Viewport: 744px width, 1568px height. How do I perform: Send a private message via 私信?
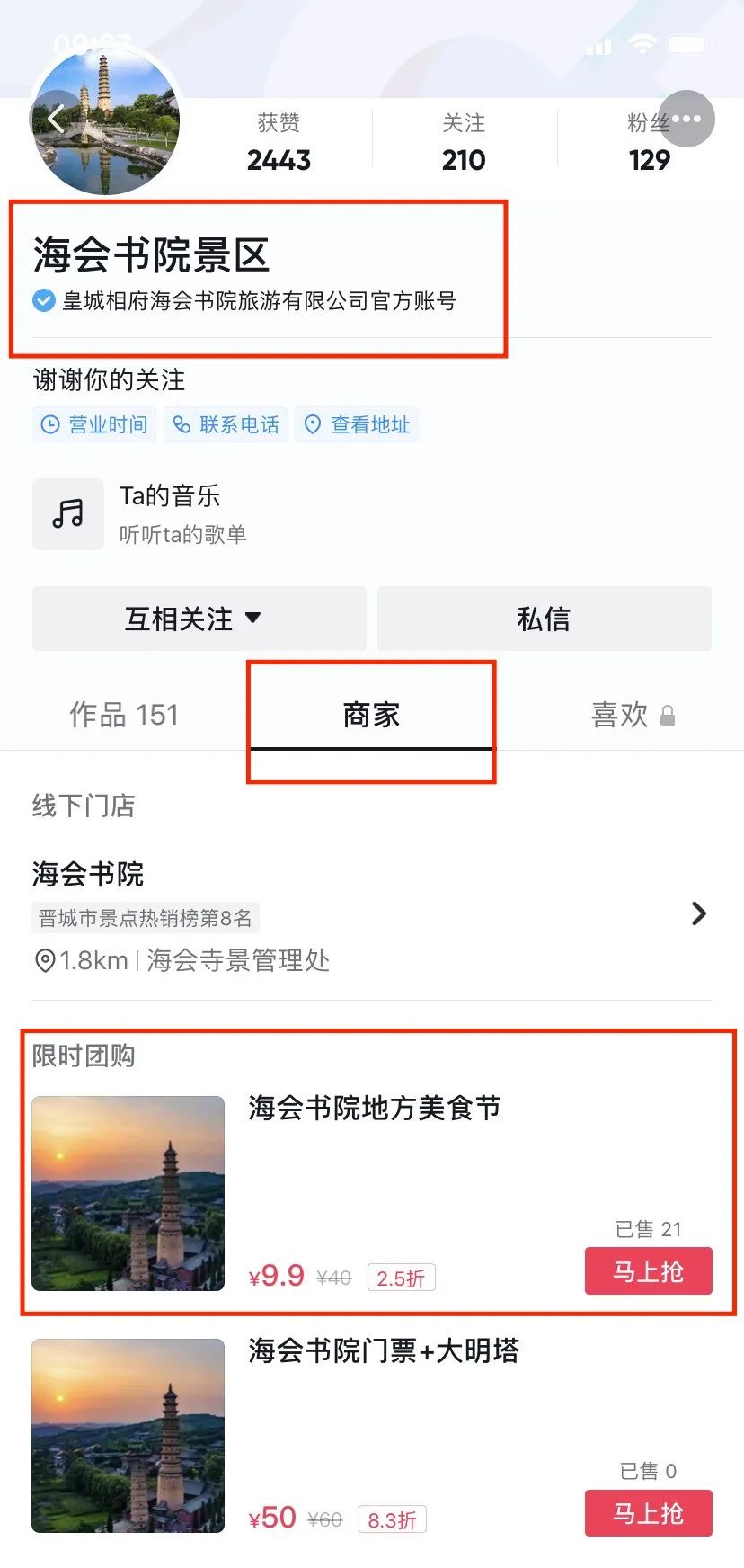(x=545, y=619)
